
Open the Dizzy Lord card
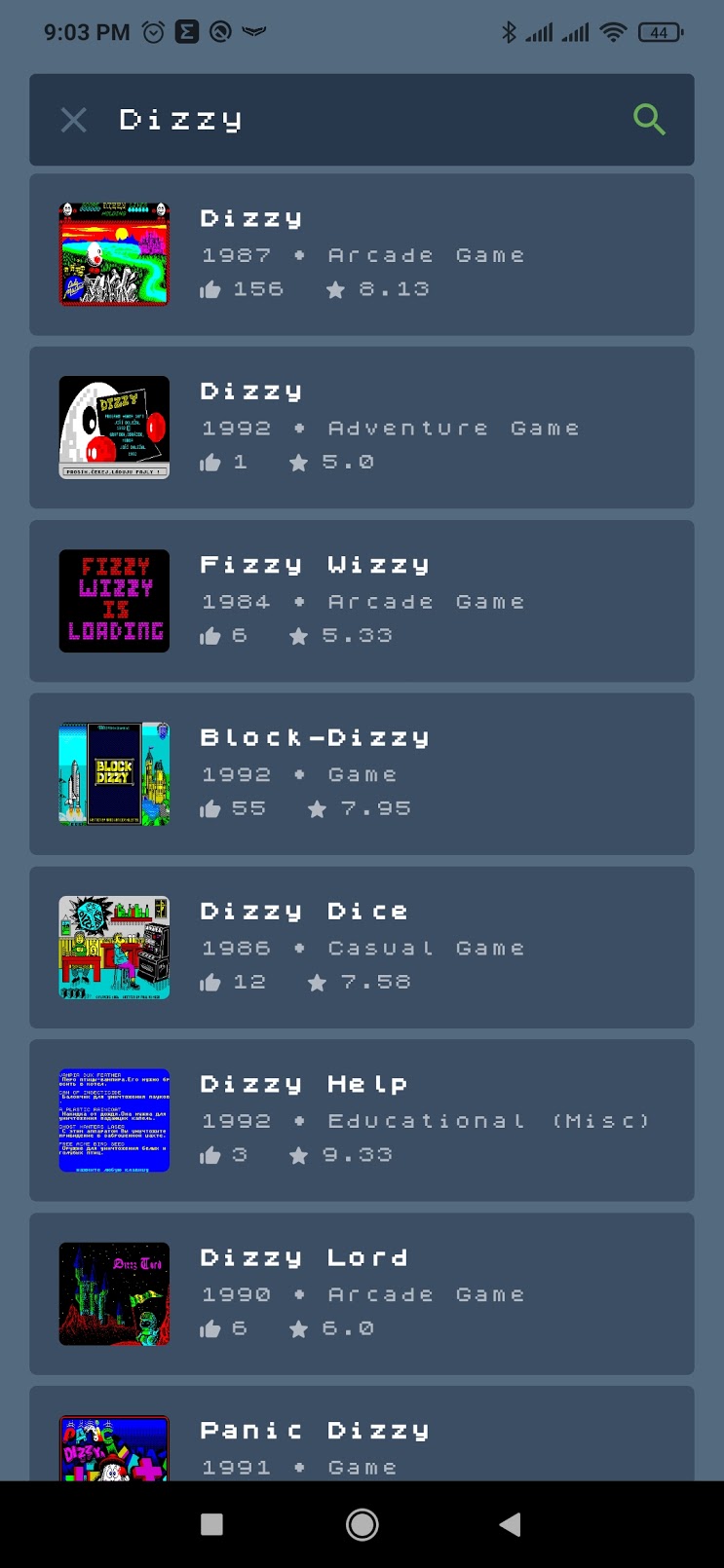pos(362,1294)
